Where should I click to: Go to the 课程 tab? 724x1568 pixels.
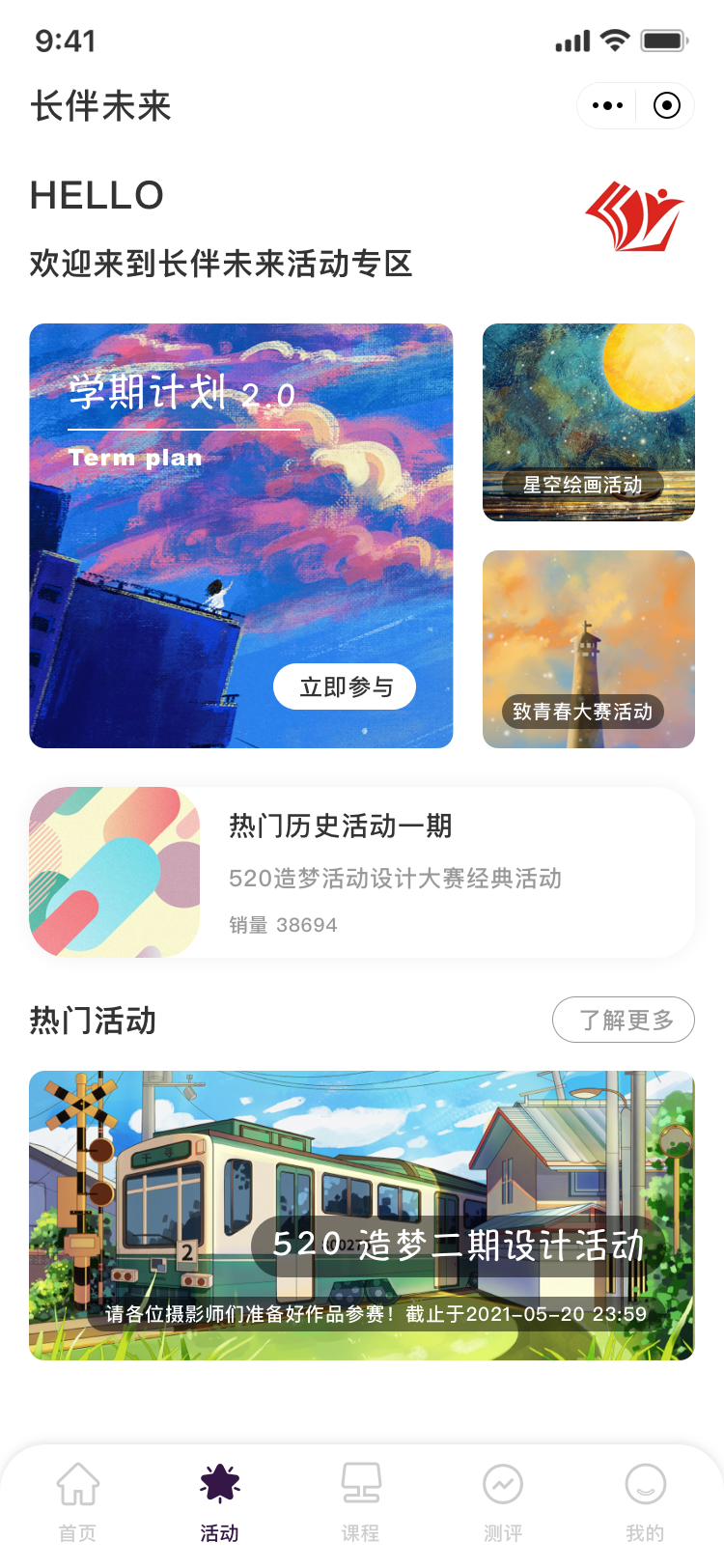361,1498
